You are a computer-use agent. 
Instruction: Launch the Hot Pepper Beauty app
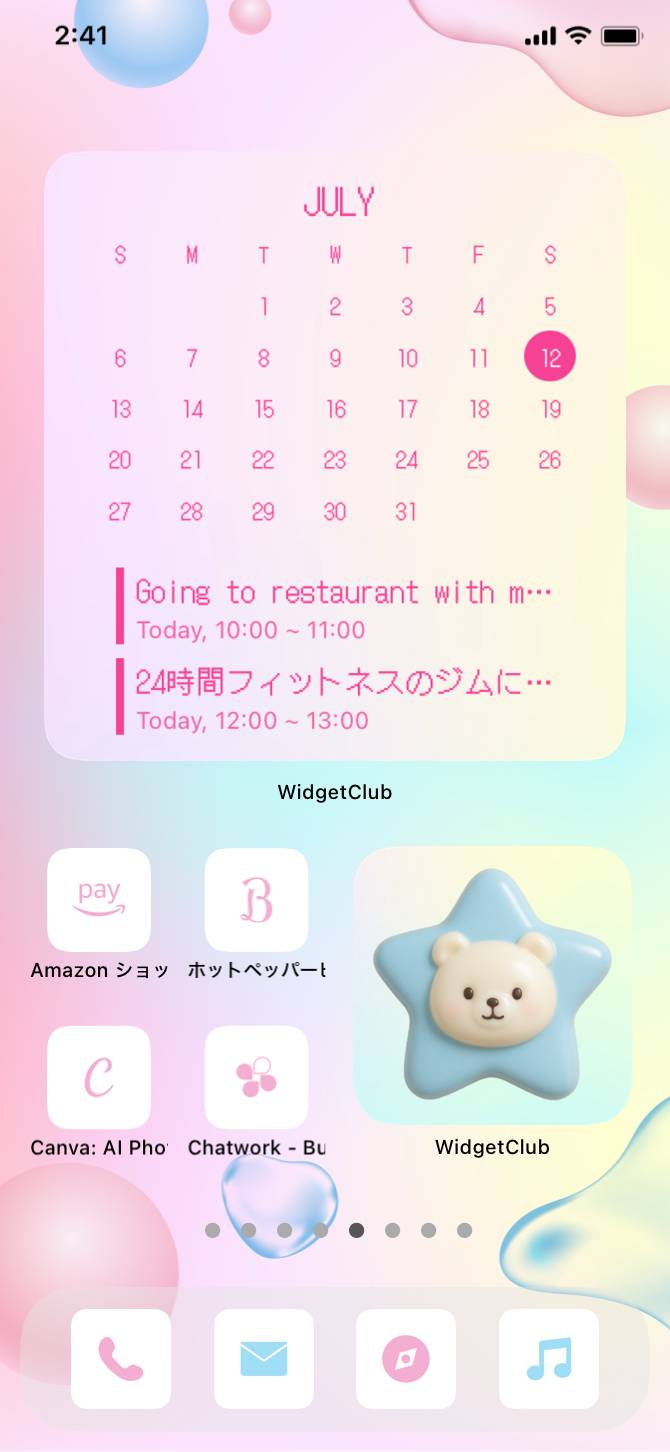click(256, 899)
